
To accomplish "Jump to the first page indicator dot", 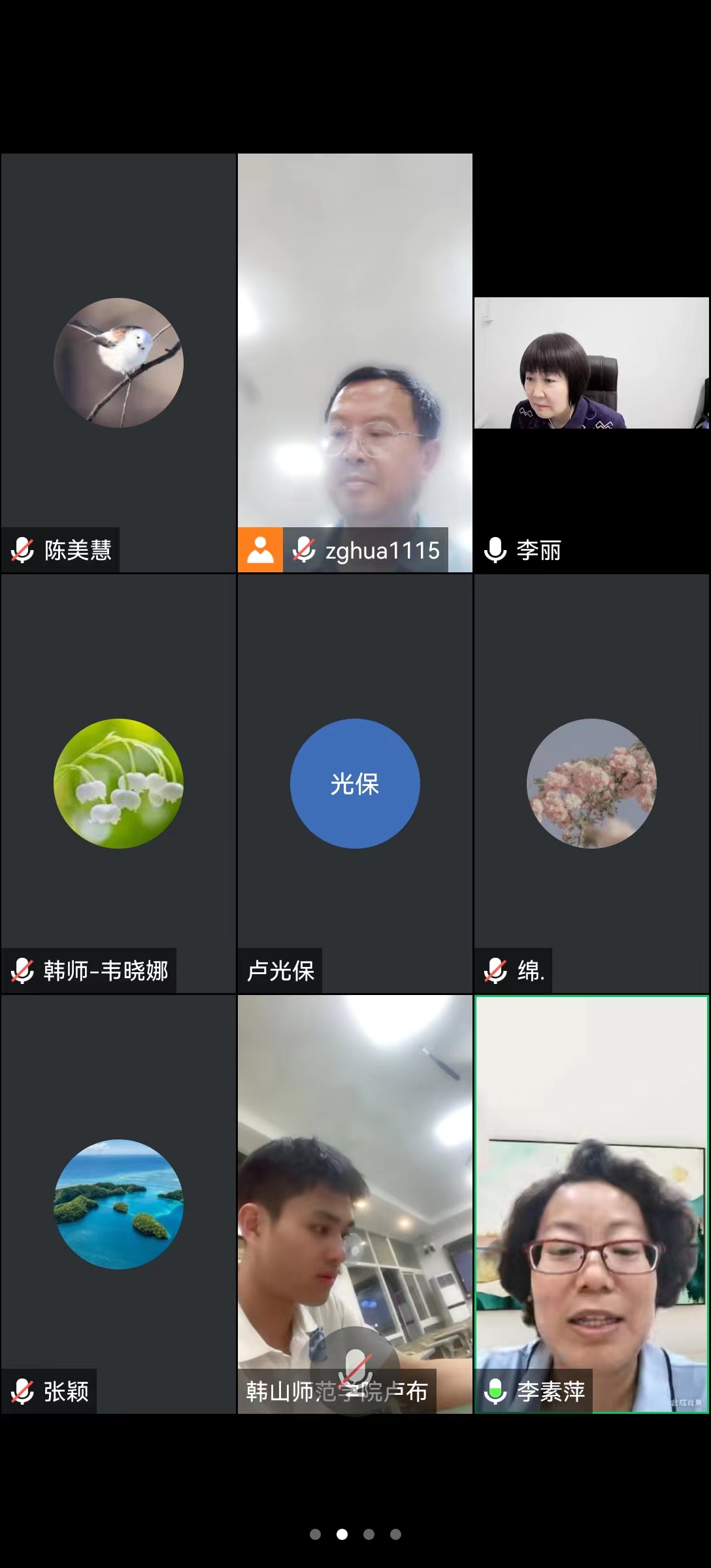I will (315, 1534).
